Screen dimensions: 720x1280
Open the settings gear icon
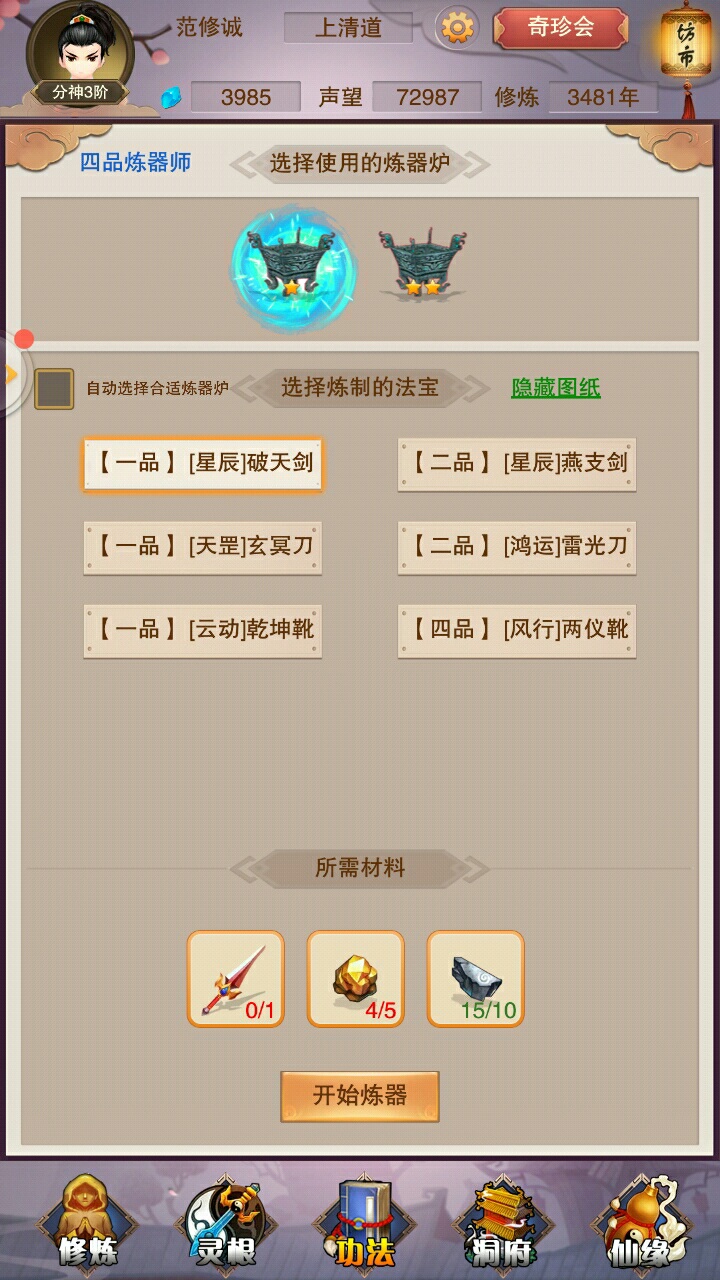[x=457, y=27]
